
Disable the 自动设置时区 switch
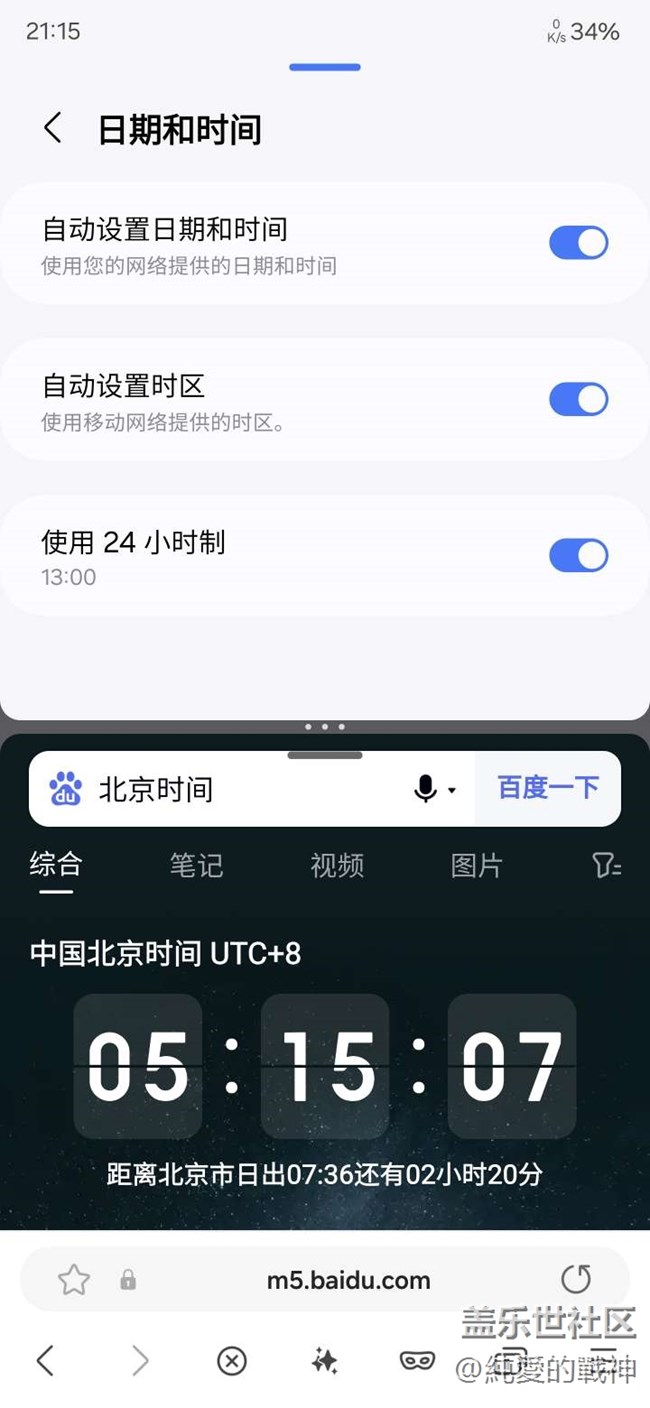579,399
